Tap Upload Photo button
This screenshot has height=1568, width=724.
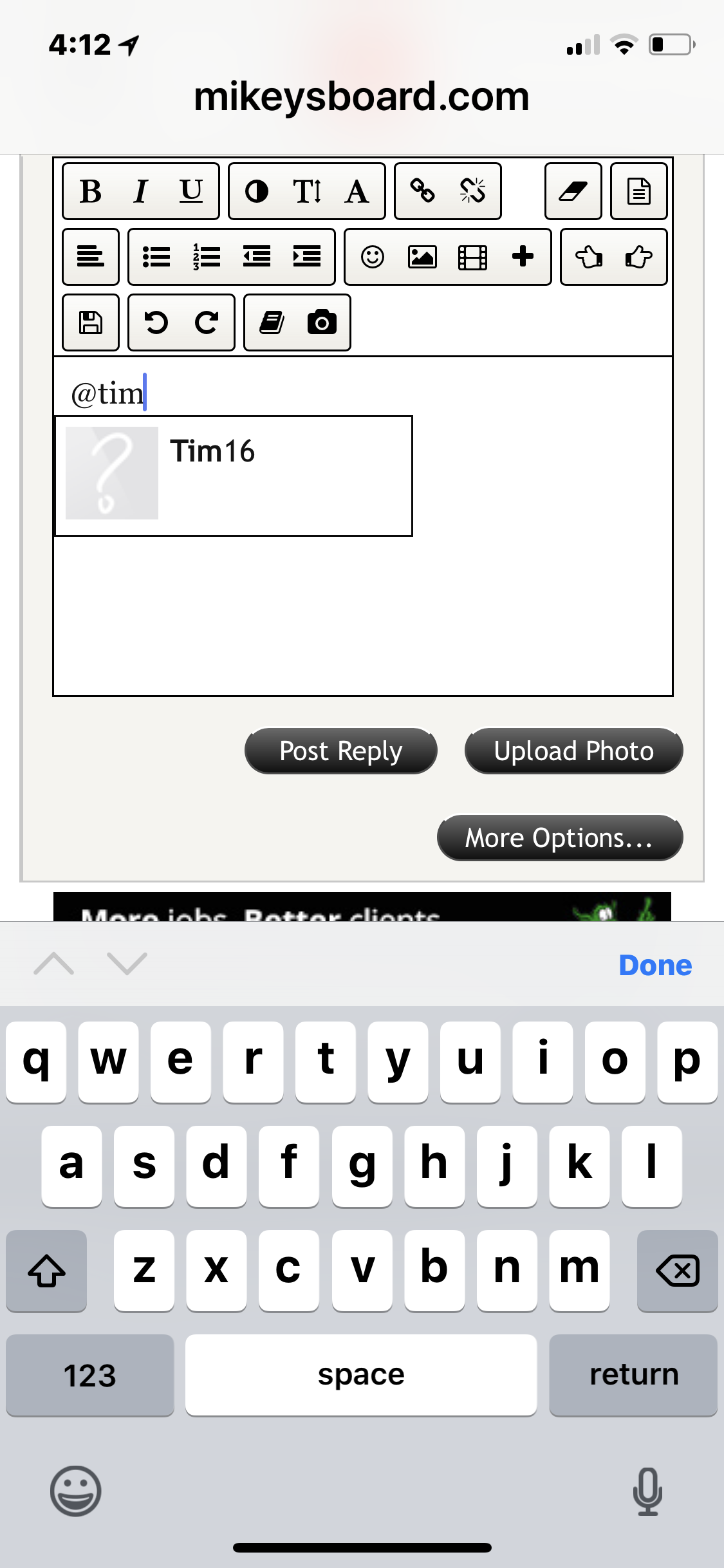click(x=573, y=751)
